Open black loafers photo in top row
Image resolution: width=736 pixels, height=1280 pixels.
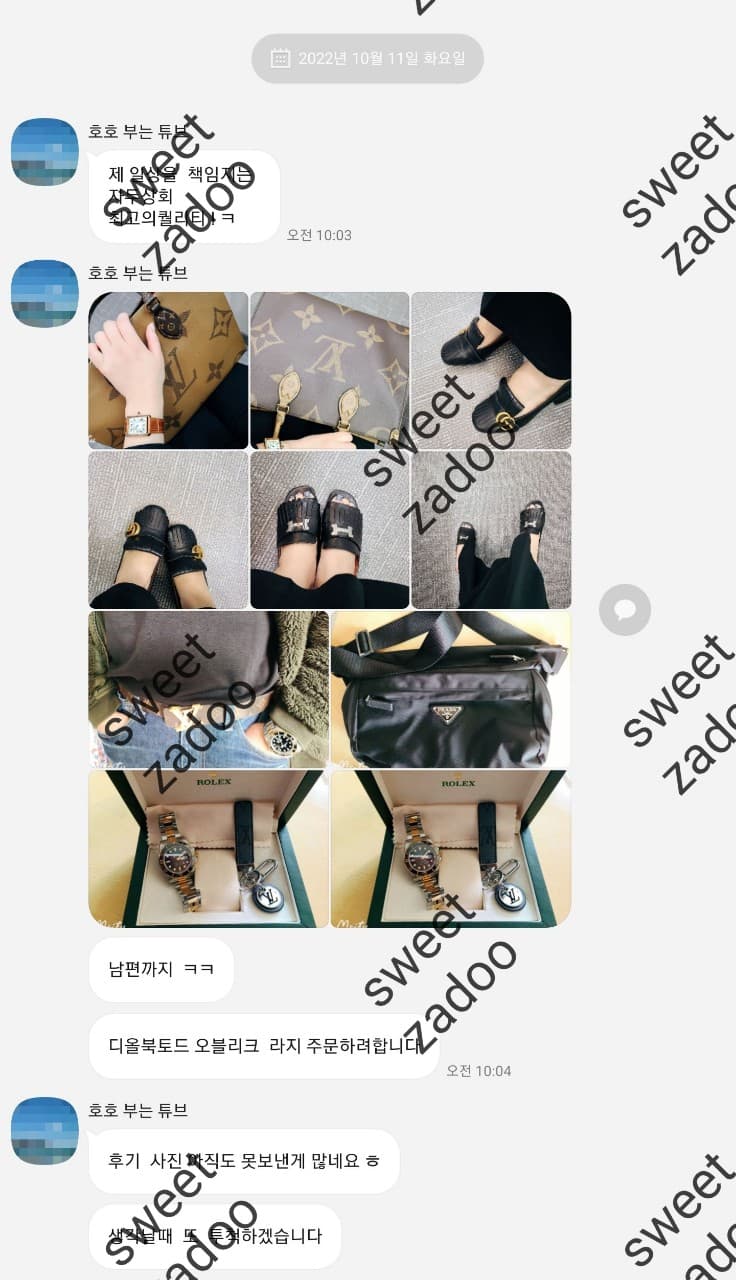(x=491, y=370)
